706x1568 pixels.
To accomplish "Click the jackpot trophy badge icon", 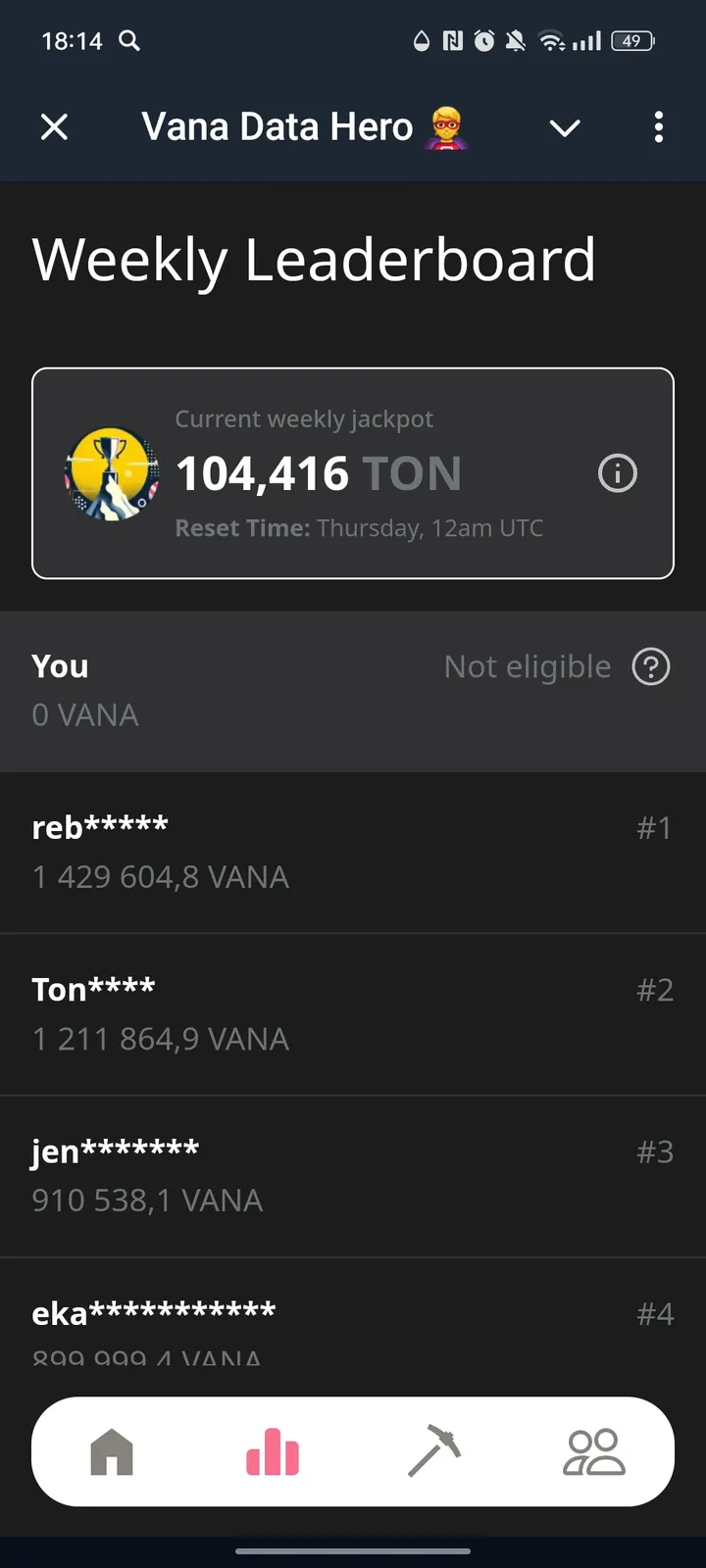I will (x=112, y=473).
